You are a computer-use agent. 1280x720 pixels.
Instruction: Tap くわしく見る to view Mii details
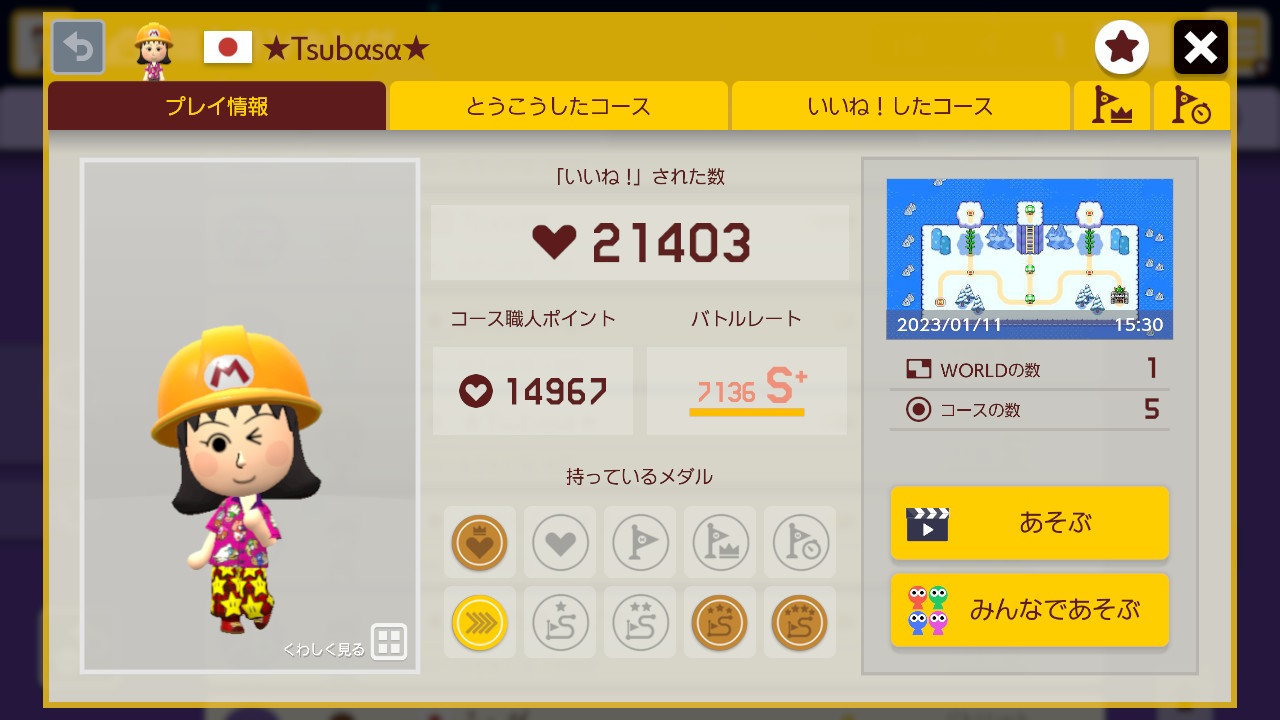(x=344, y=642)
